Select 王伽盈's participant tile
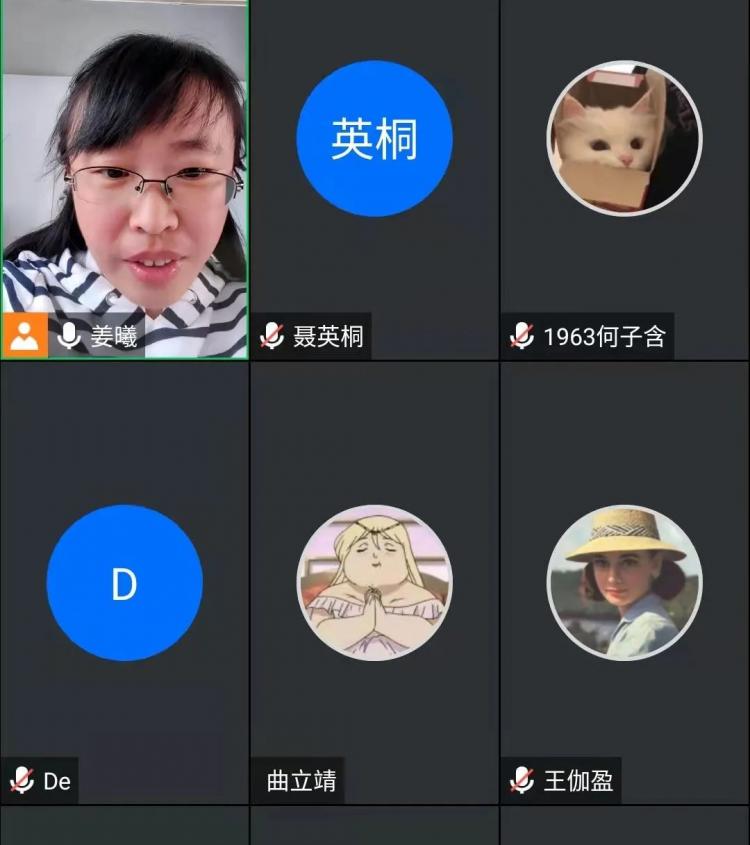The width and height of the screenshot is (750, 845). tap(624, 583)
